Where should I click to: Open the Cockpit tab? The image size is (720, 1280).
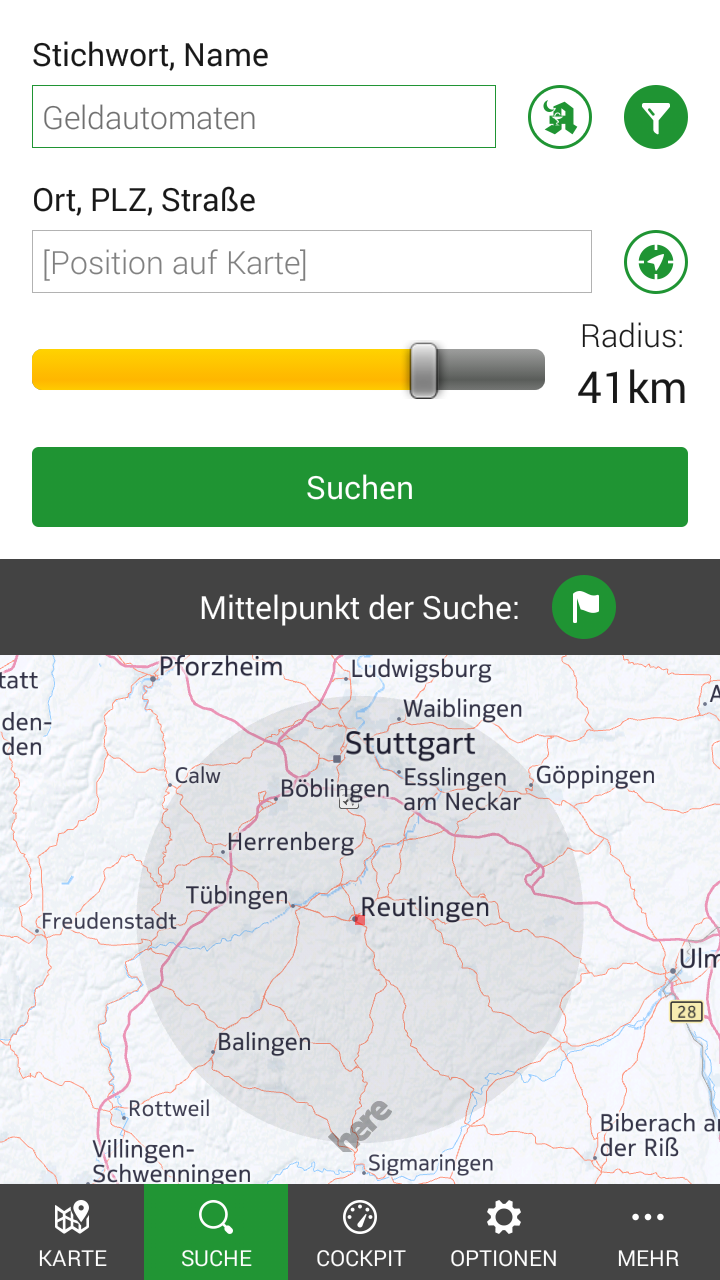pos(360,1232)
